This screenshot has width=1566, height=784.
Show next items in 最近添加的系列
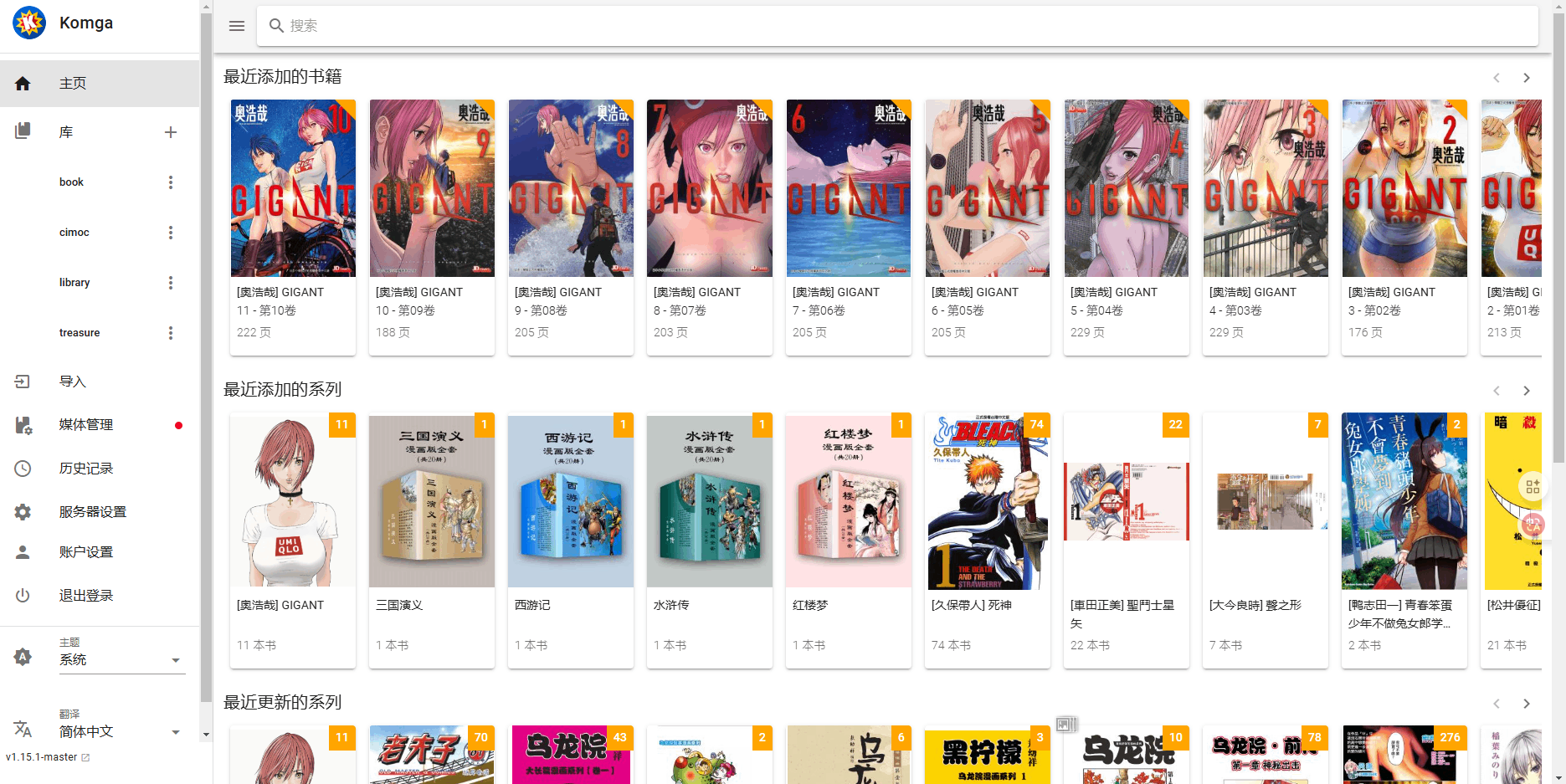click(1527, 391)
